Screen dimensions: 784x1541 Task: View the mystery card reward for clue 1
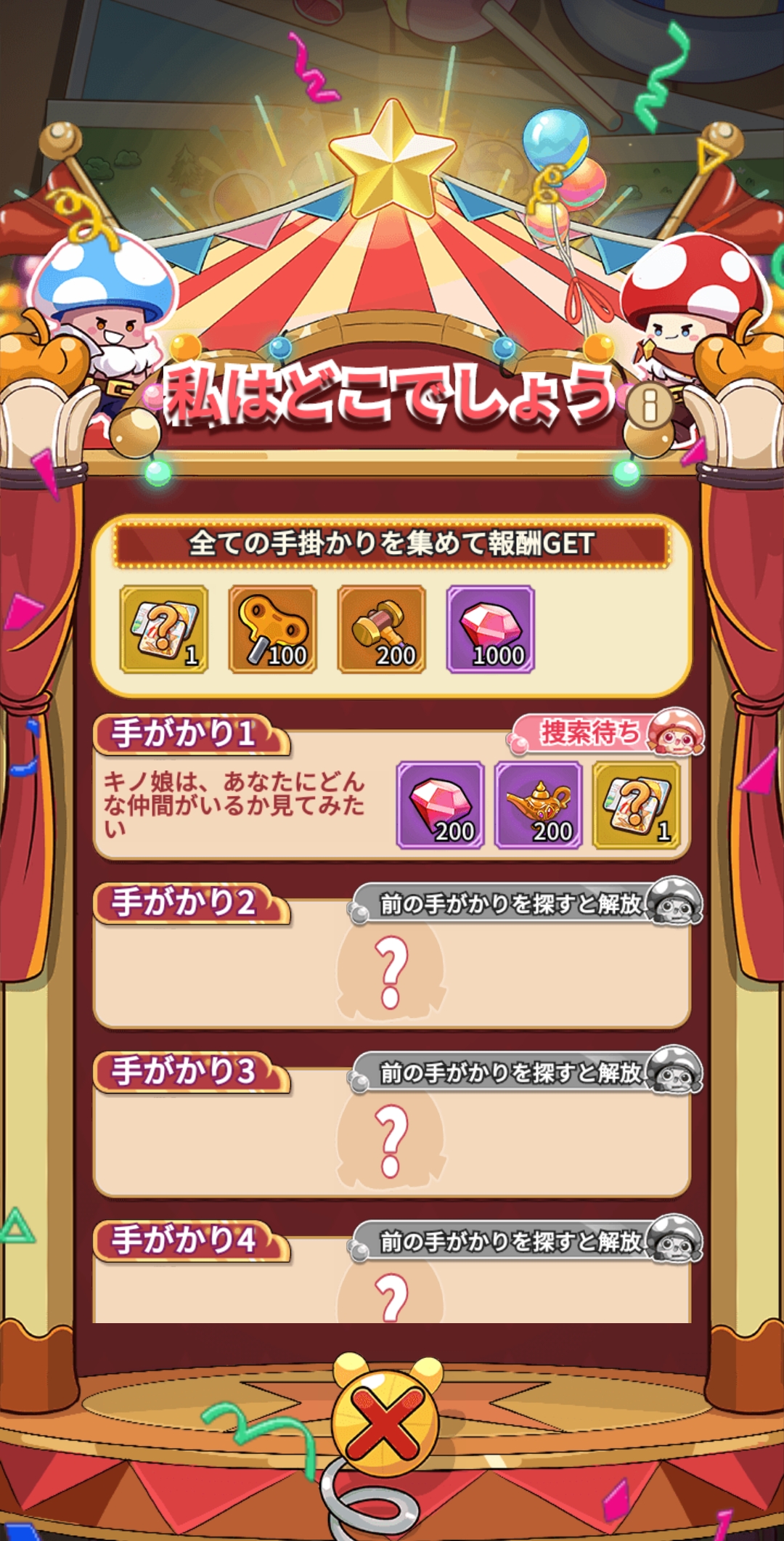pos(637,805)
